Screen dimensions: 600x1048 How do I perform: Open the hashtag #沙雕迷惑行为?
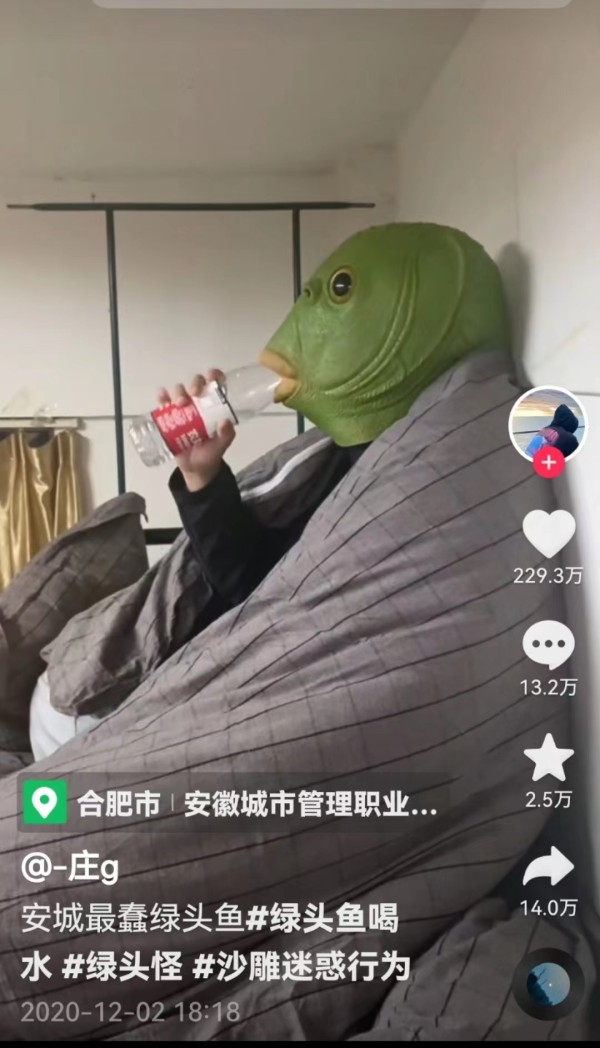300,967
